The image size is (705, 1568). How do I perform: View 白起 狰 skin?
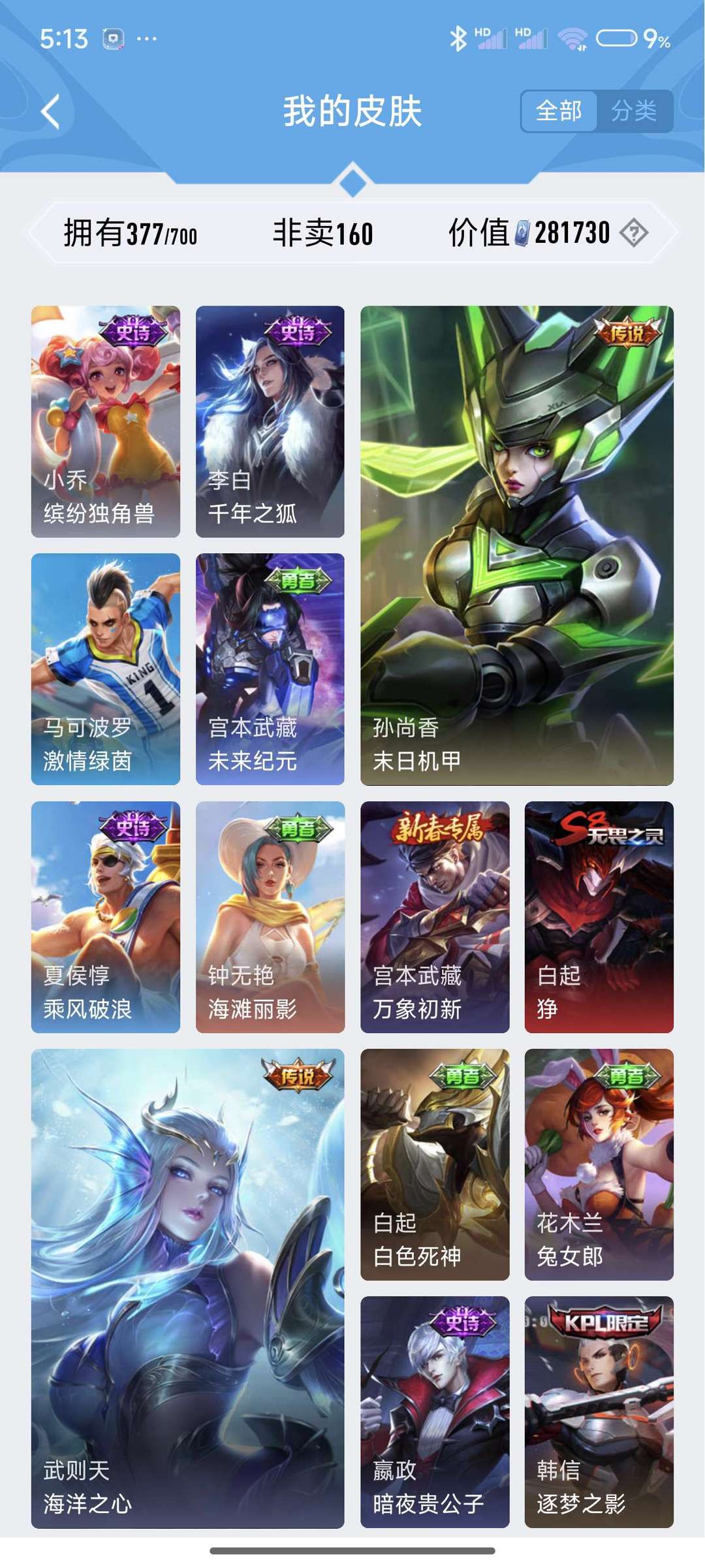click(599, 917)
